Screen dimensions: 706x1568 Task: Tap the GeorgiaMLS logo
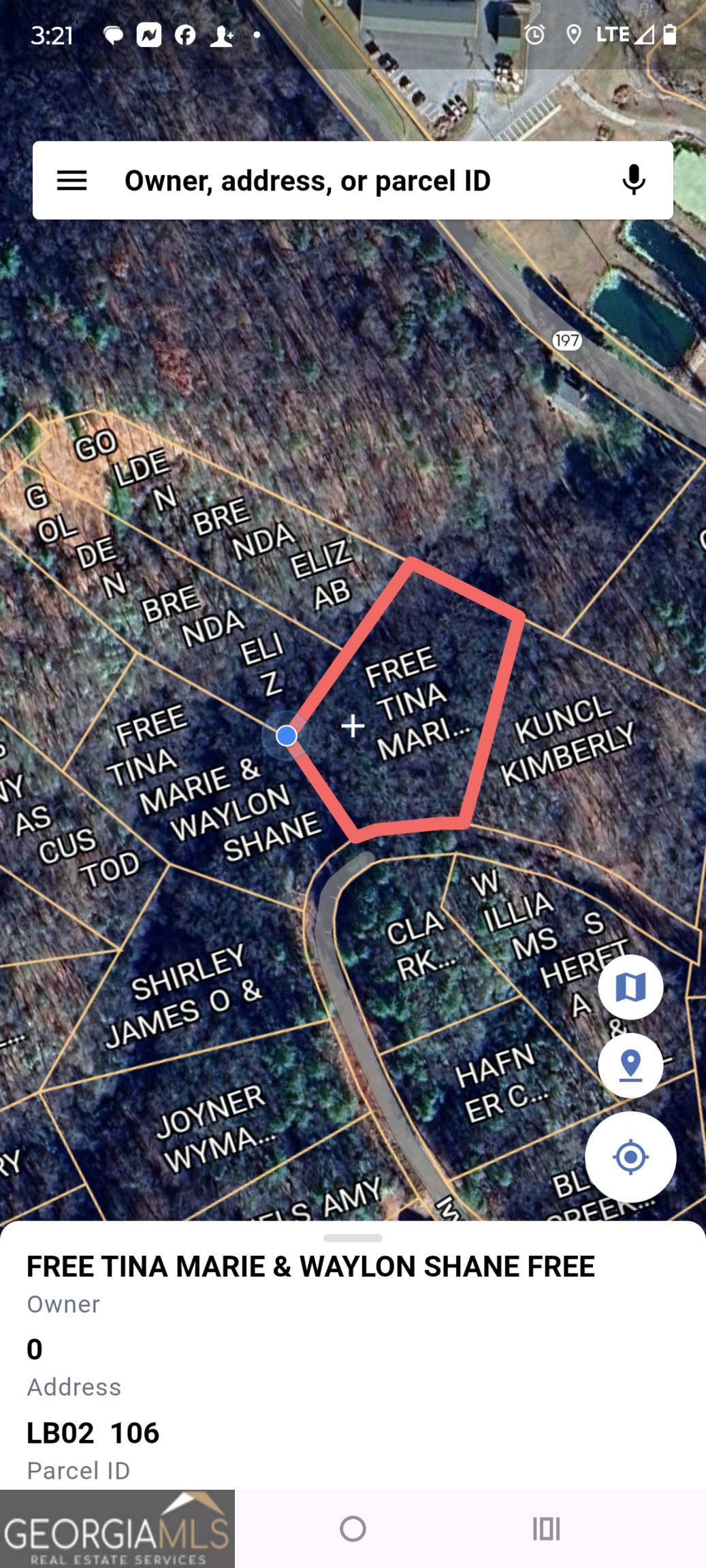(117, 1528)
